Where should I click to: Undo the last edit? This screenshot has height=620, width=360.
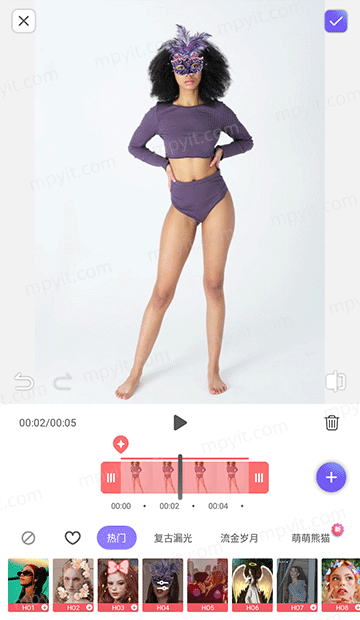click(x=24, y=382)
